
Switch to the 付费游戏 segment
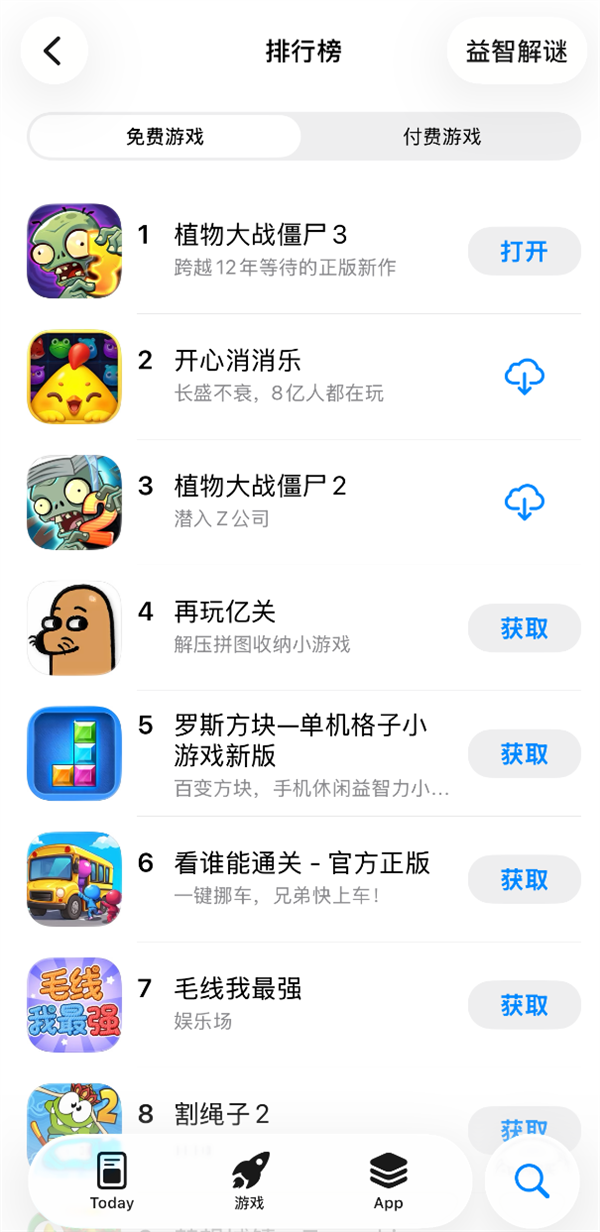click(441, 136)
